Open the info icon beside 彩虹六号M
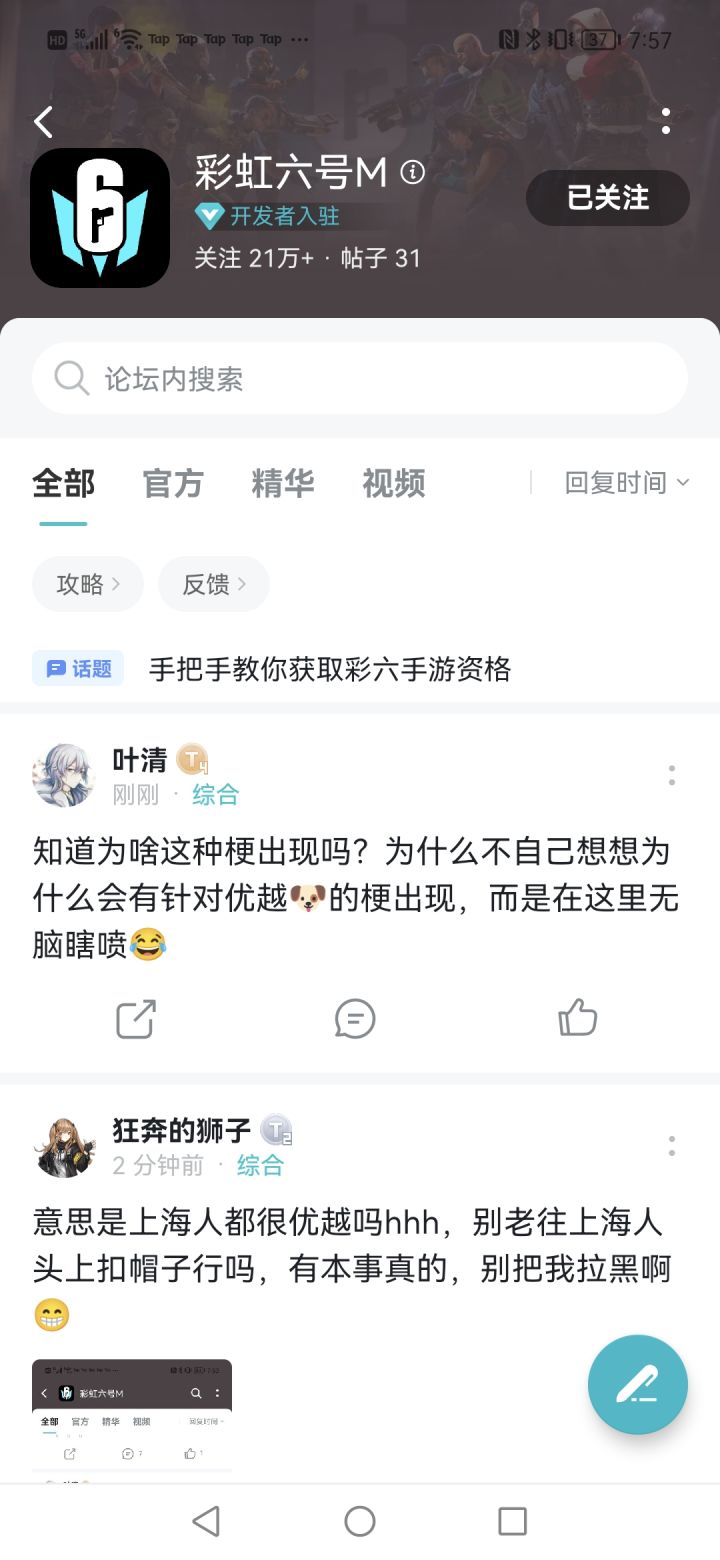Image resolution: width=720 pixels, height=1560 pixels. click(x=412, y=173)
